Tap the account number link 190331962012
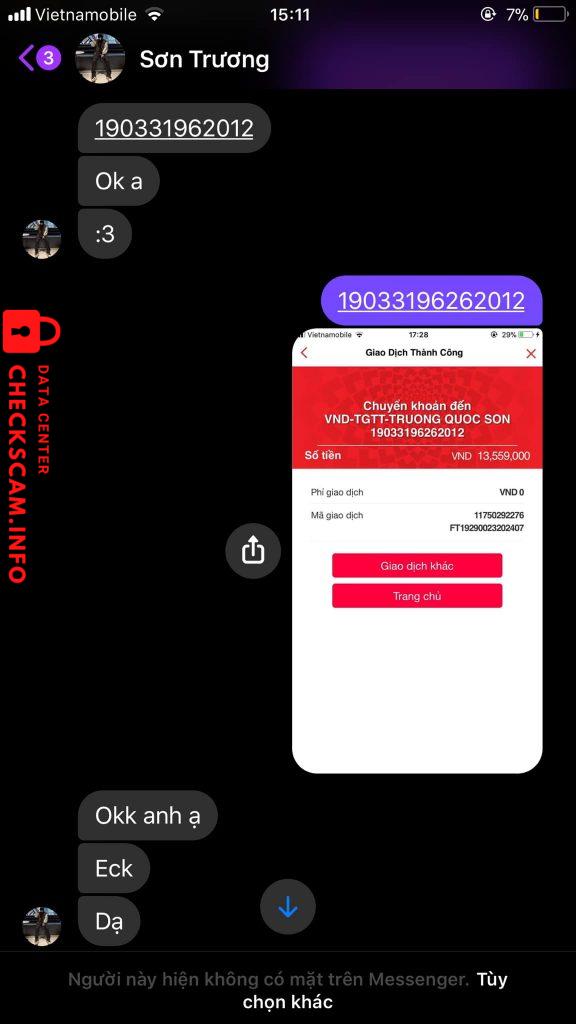 click(x=174, y=128)
